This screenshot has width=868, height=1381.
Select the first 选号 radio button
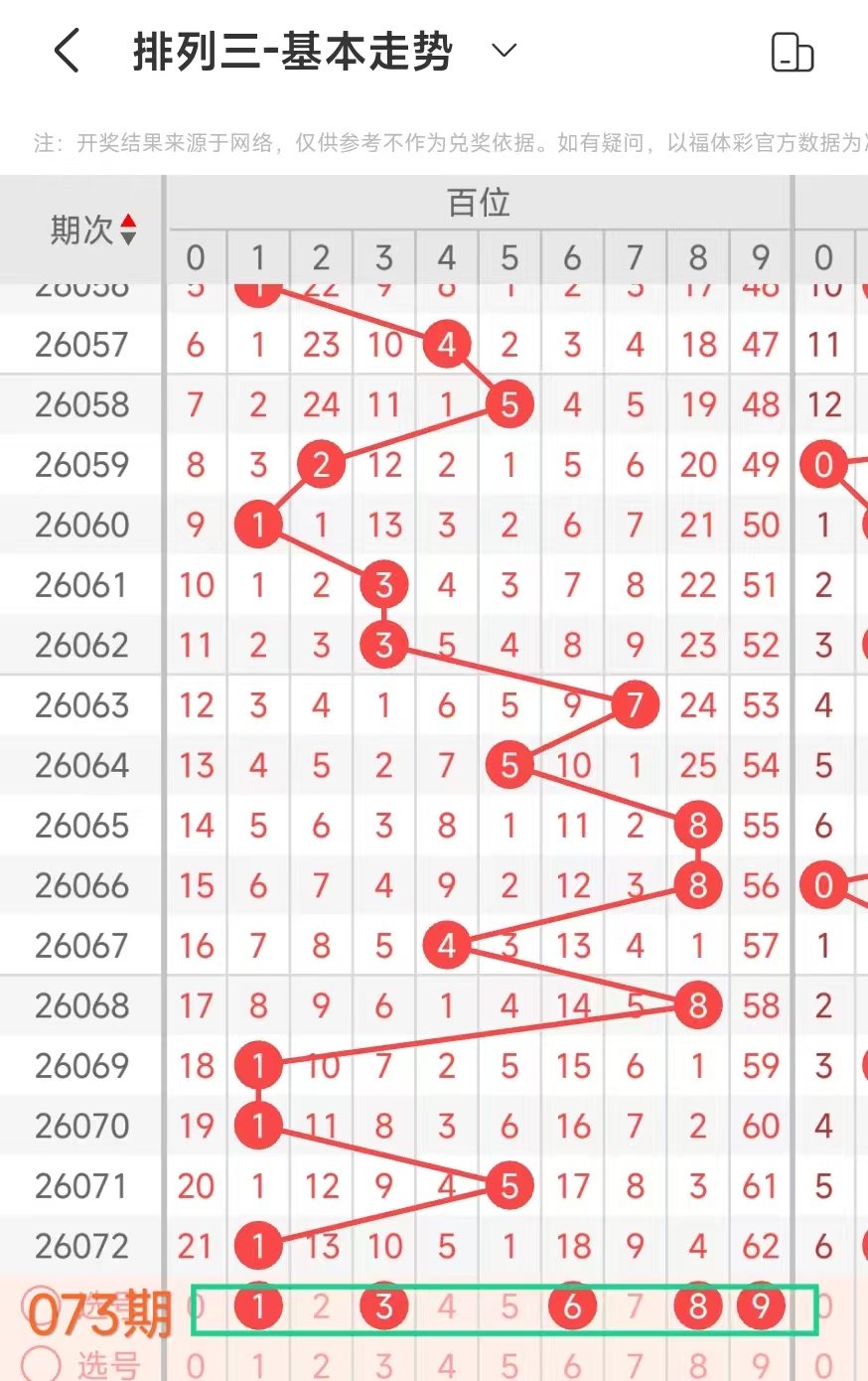pos(40,1305)
